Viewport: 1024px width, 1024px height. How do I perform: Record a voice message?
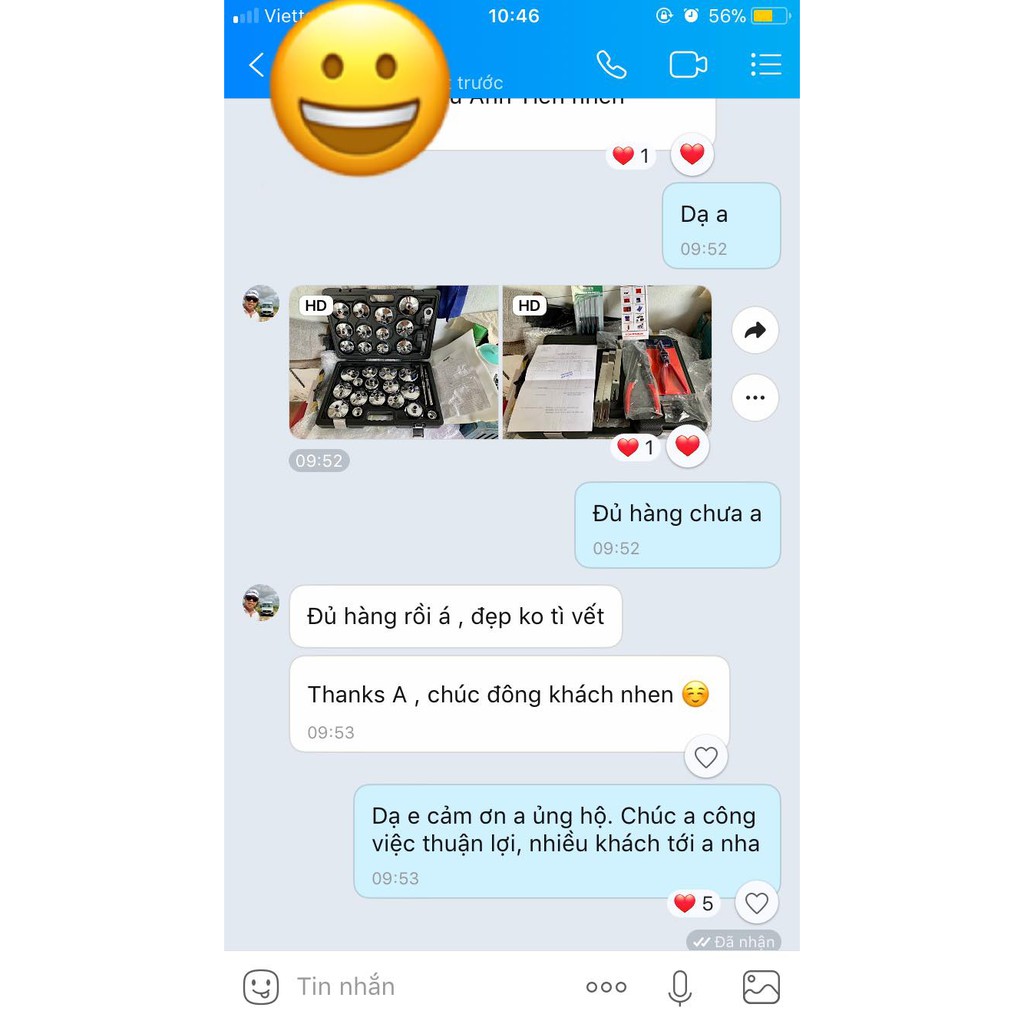(680, 987)
